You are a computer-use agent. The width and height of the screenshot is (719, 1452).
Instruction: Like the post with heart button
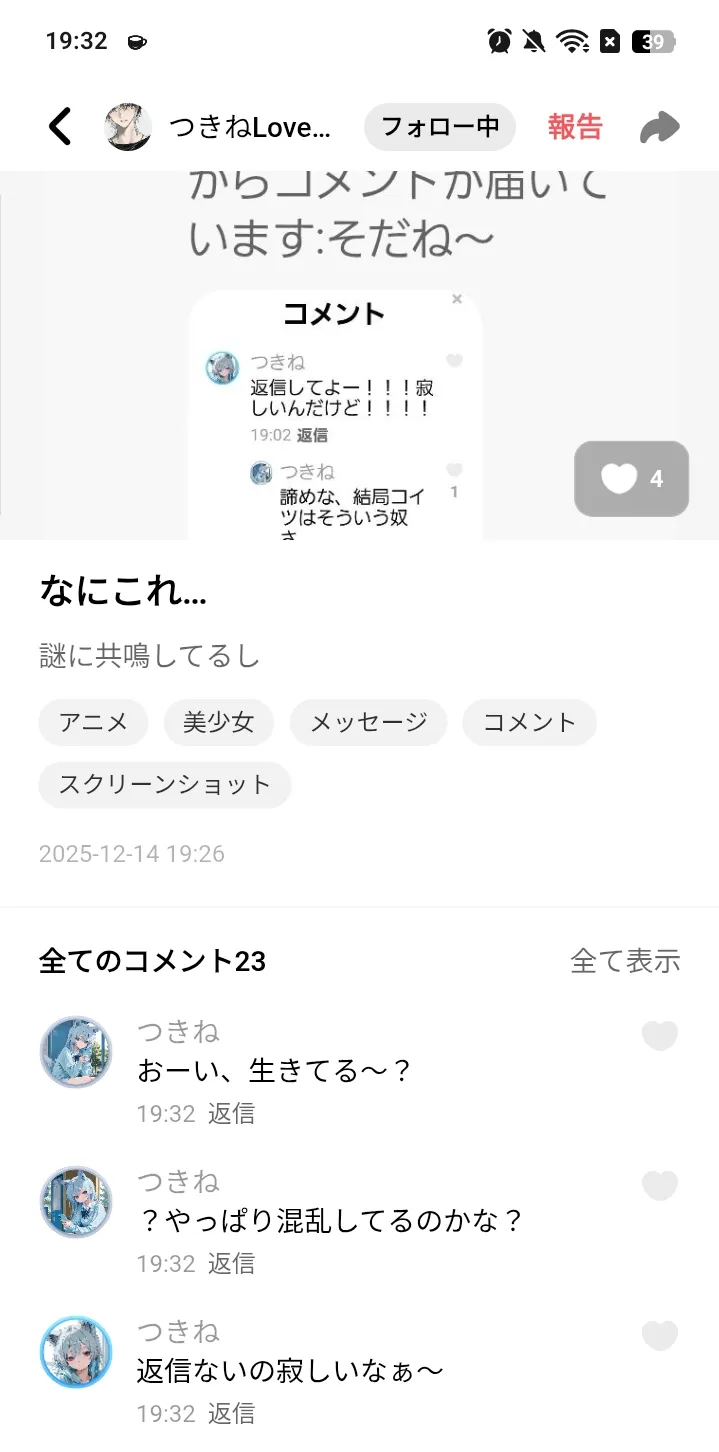pos(631,479)
